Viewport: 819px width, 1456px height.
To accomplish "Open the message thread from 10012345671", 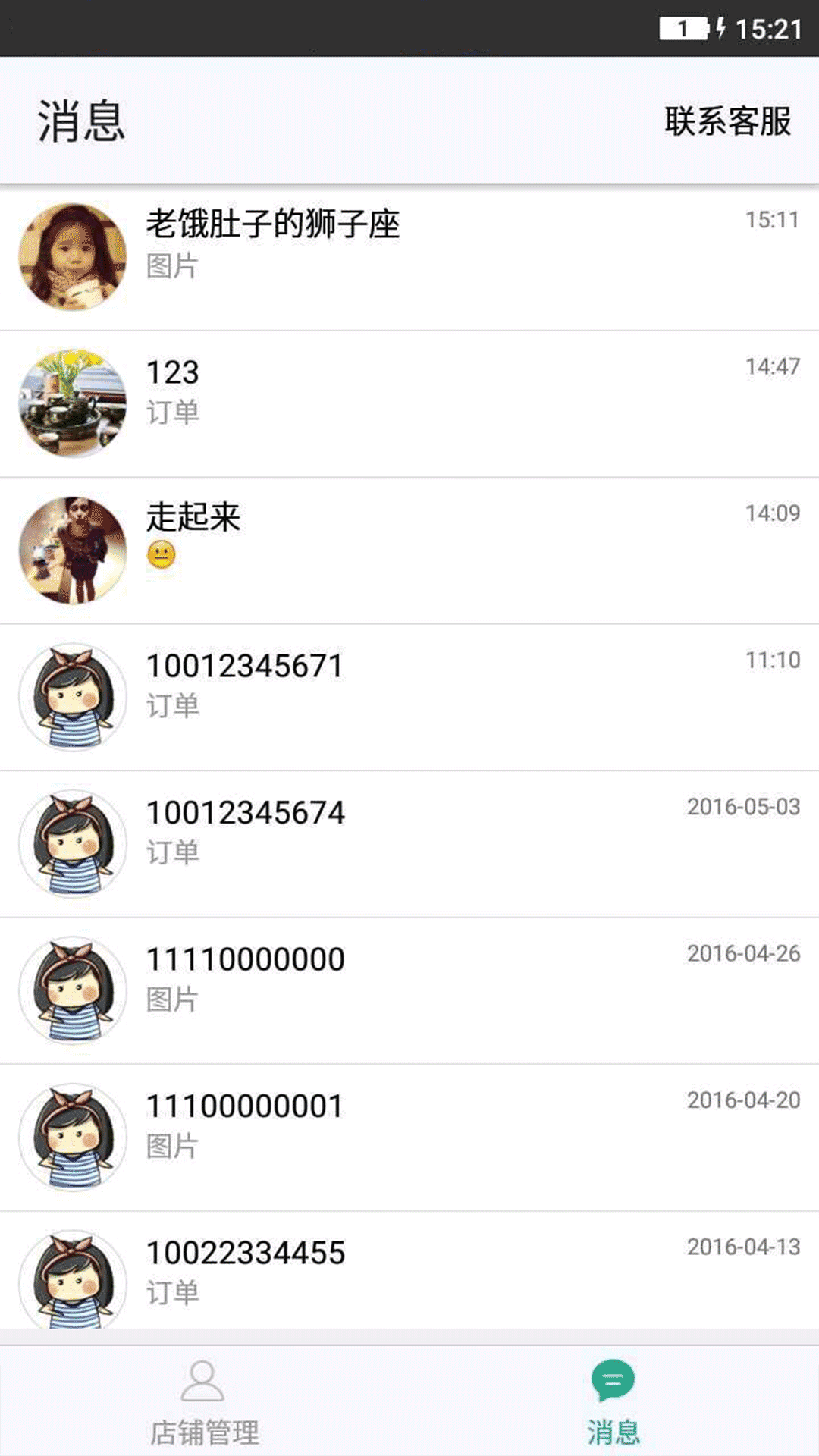I will pyautogui.click(x=409, y=697).
